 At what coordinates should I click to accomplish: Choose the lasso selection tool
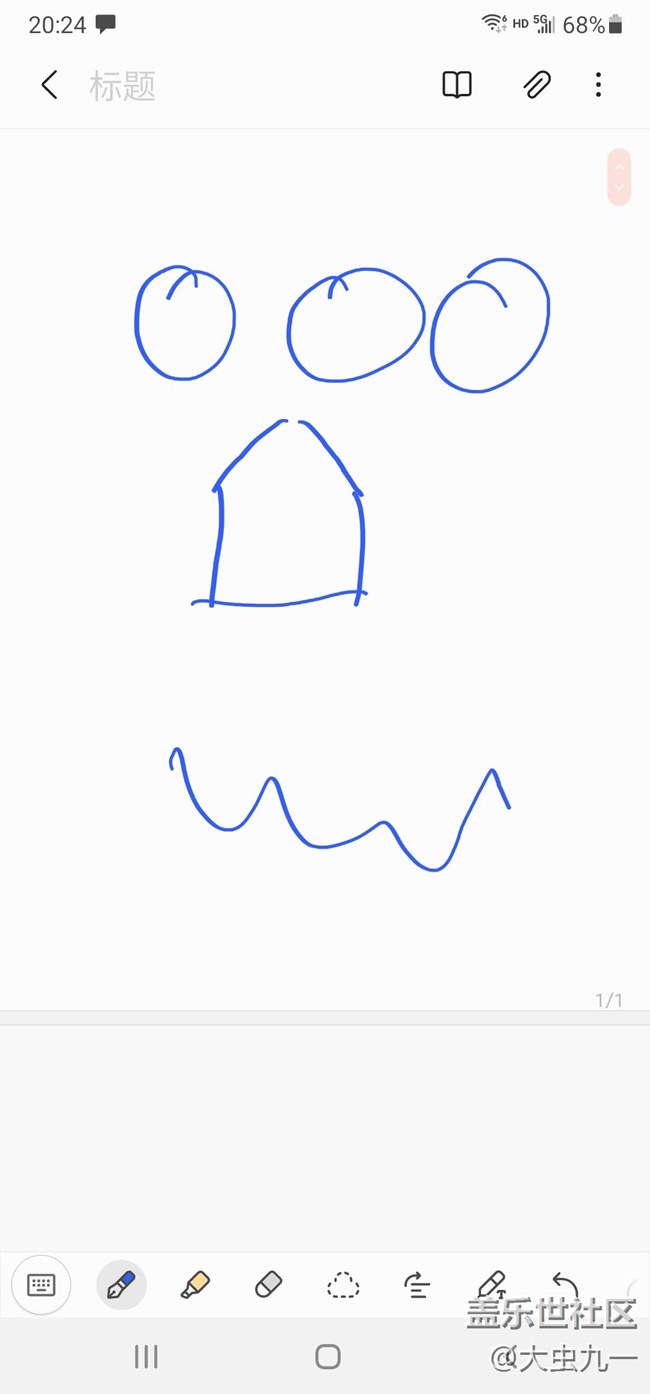point(343,1285)
